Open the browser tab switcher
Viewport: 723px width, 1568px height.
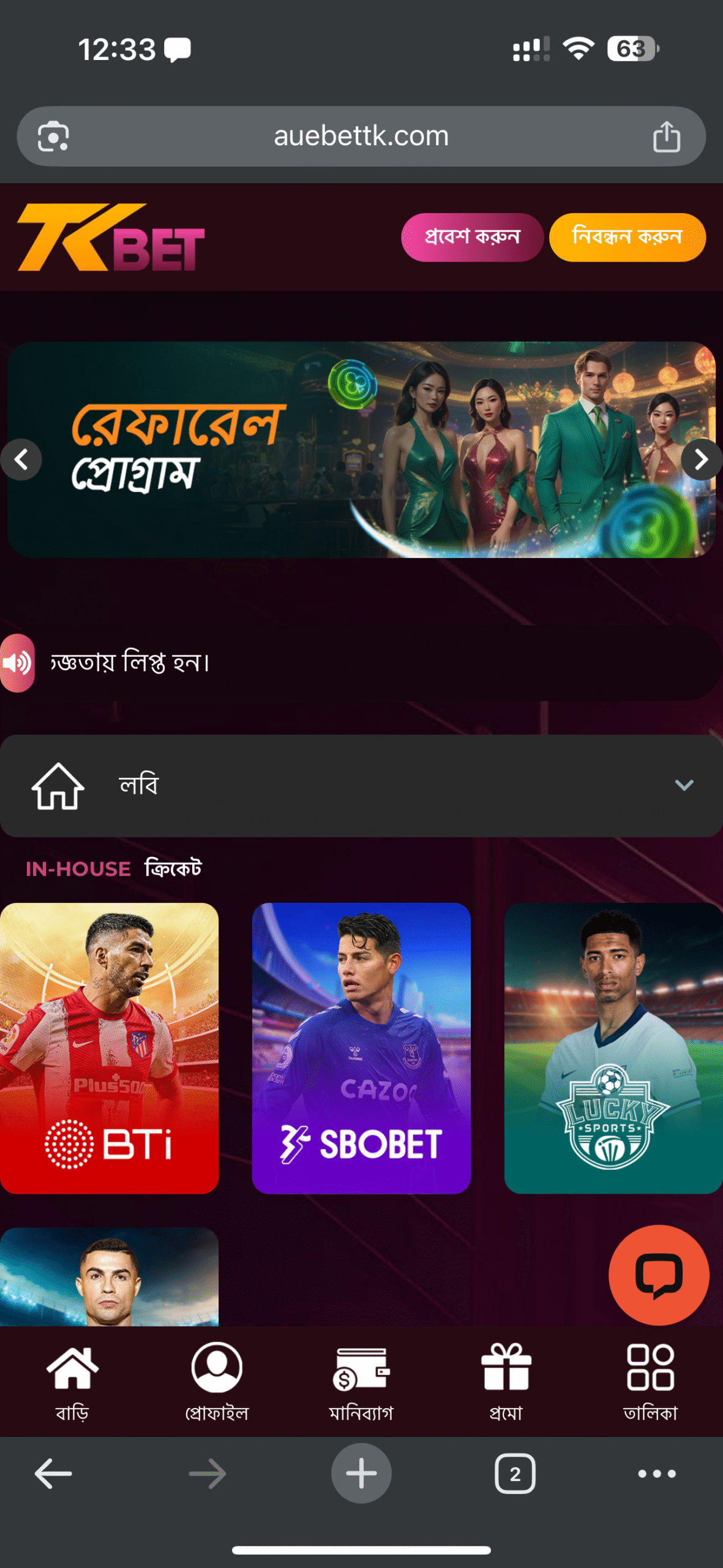pyautogui.click(x=514, y=1473)
